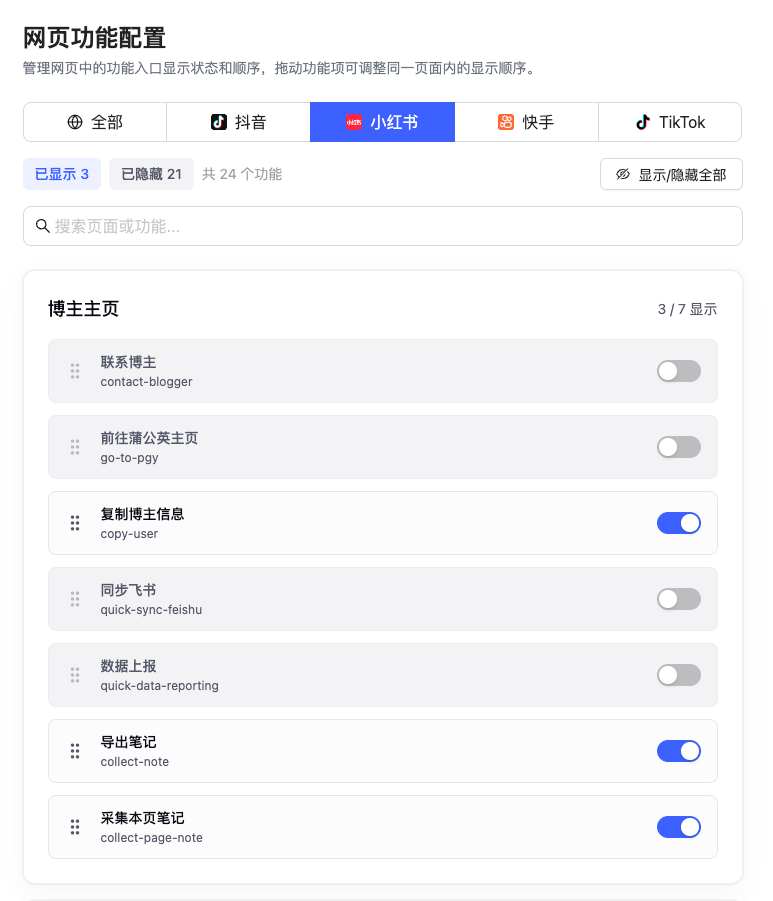This screenshot has width=773, height=901.
Task: Switch to the 抖音 tab
Action: 239,122
